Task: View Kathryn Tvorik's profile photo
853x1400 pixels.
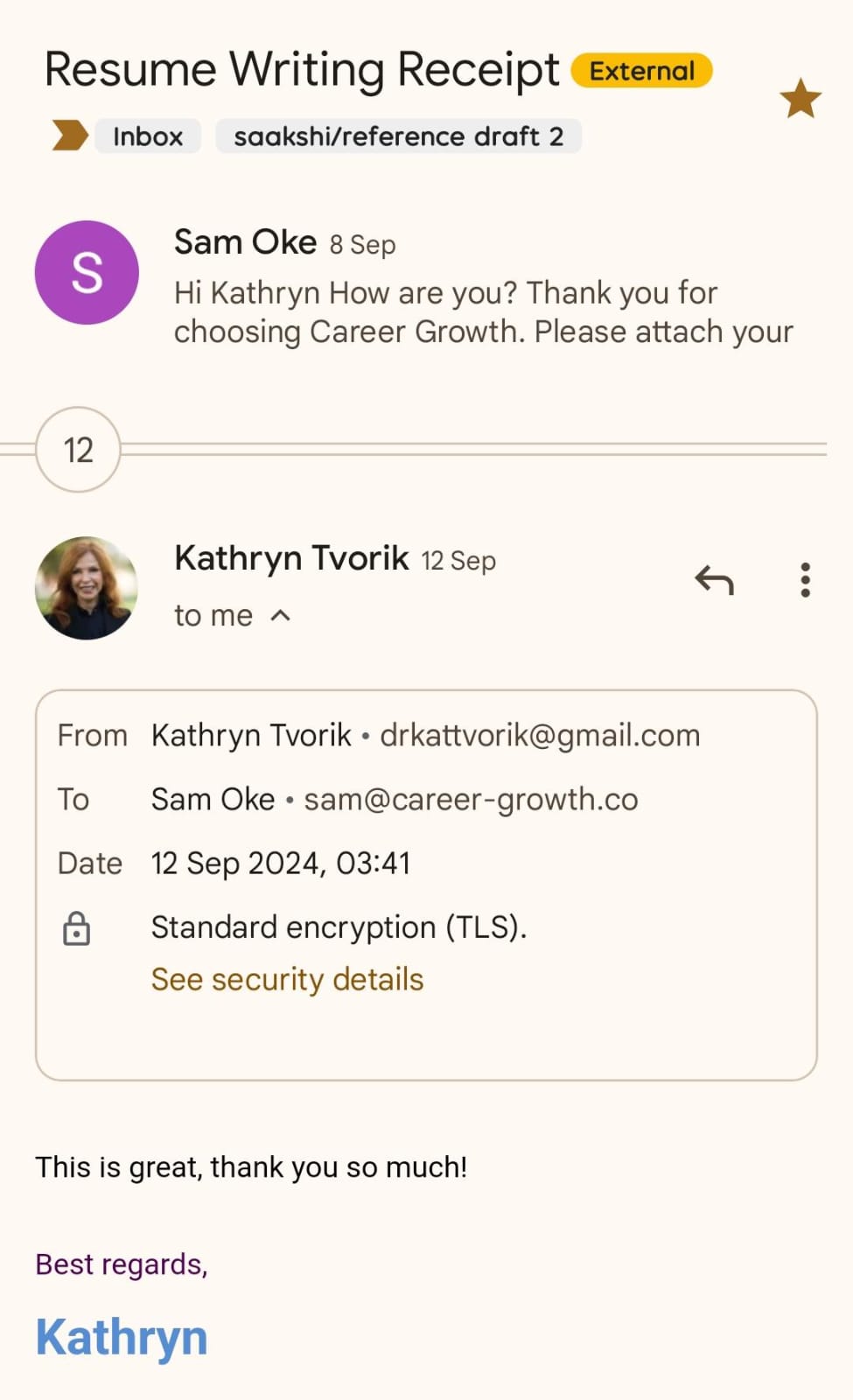Action: [87, 588]
